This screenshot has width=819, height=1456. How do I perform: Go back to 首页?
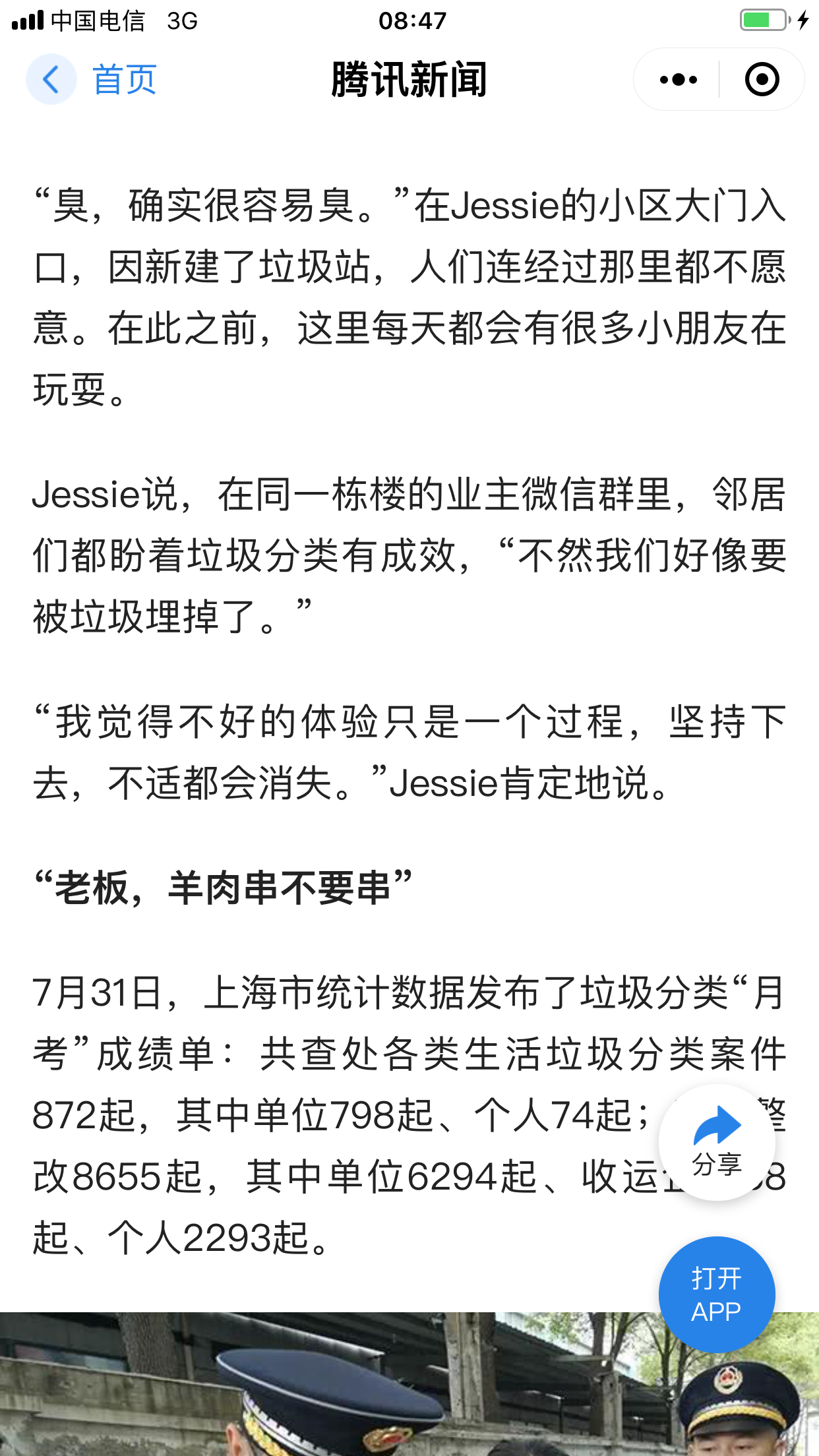[x=92, y=80]
